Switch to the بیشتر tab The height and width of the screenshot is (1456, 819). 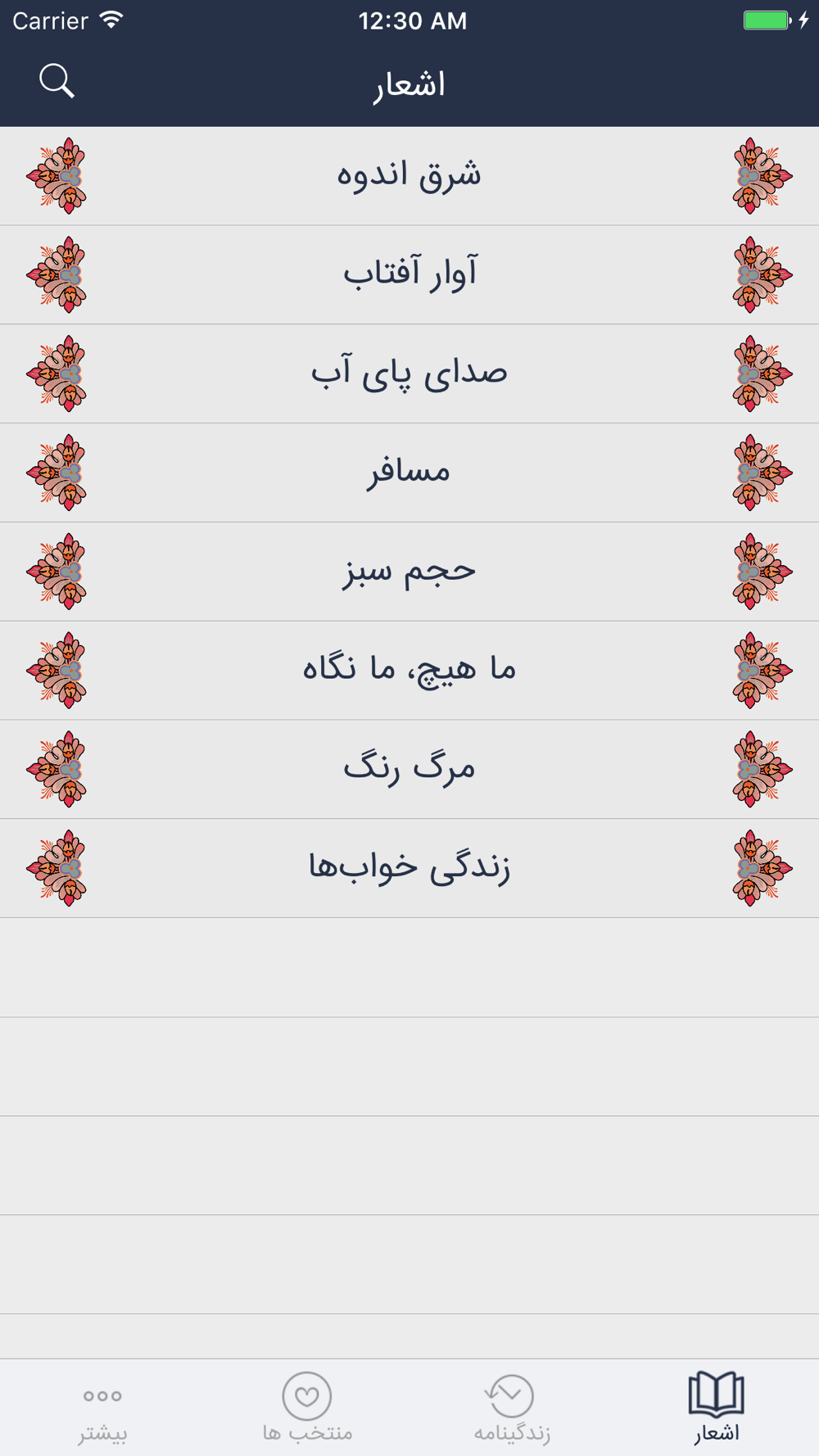coord(102,1409)
